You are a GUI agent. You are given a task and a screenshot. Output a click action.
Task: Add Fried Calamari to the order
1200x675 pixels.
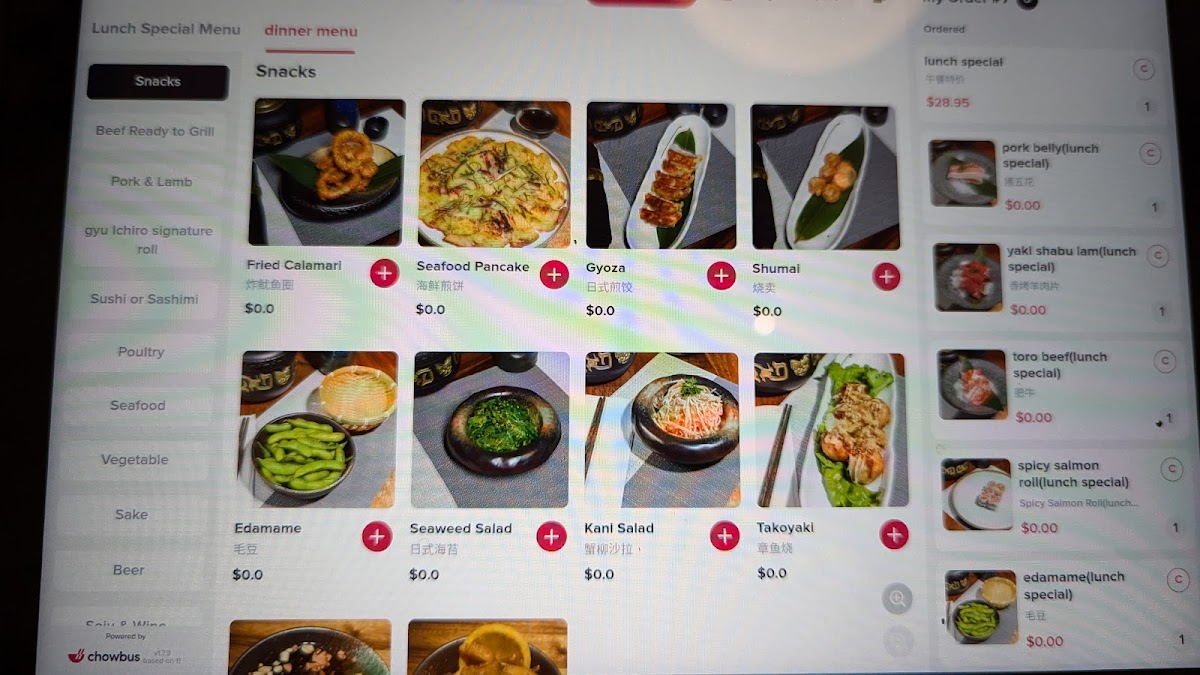tap(384, 273)
